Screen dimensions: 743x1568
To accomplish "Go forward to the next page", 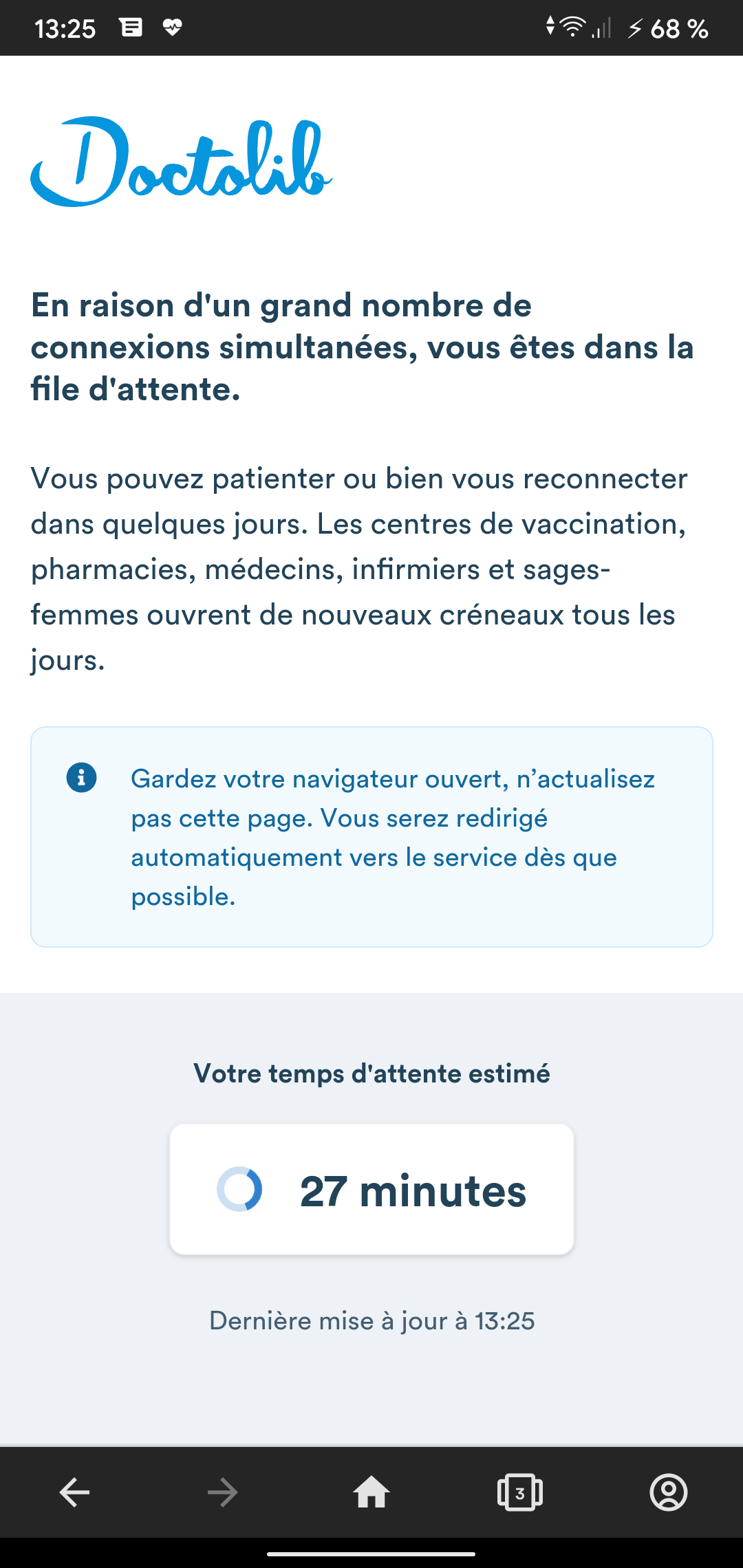I will click(222, 1492).
